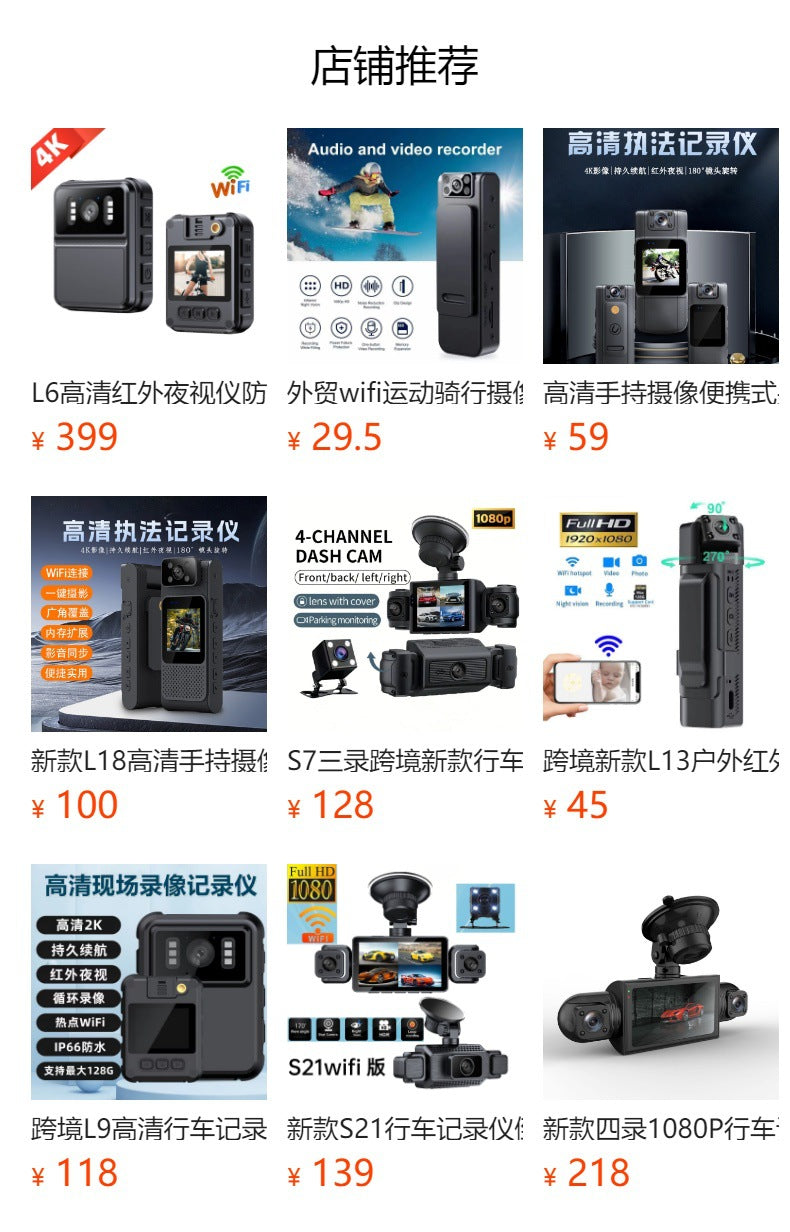
Task: Open the L6高清红外夜视仪 product at ¥399
Action: [148, 246]
